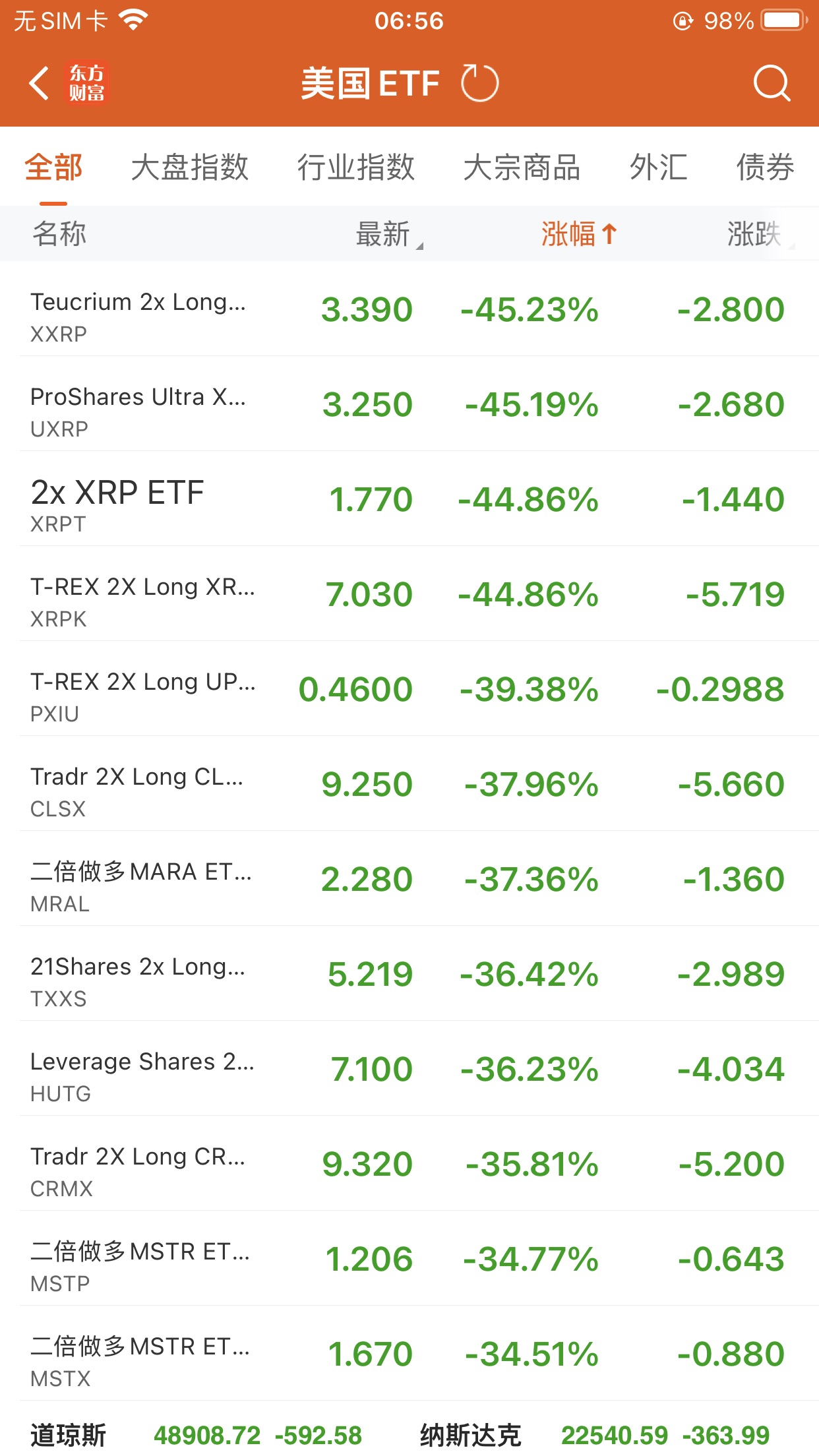Screen dimensions: 819x1456
Task: View the PXIU T-REX 2X Long row
Action: [x=409, y=690]
